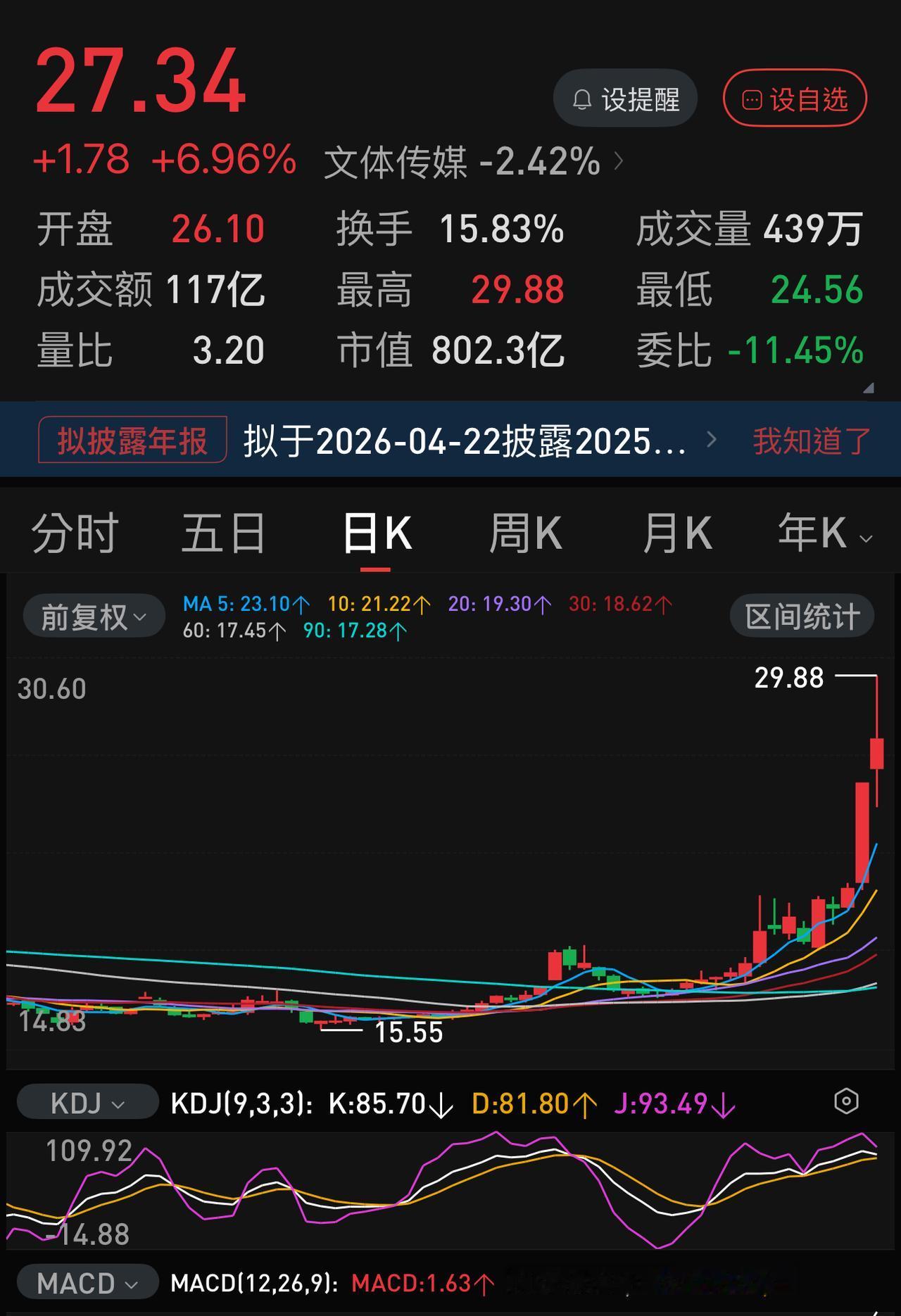The height and width of the screenshot is (1316, 901).
Task: Click the bell icon to set price alert
Action: tap(583, 99)
